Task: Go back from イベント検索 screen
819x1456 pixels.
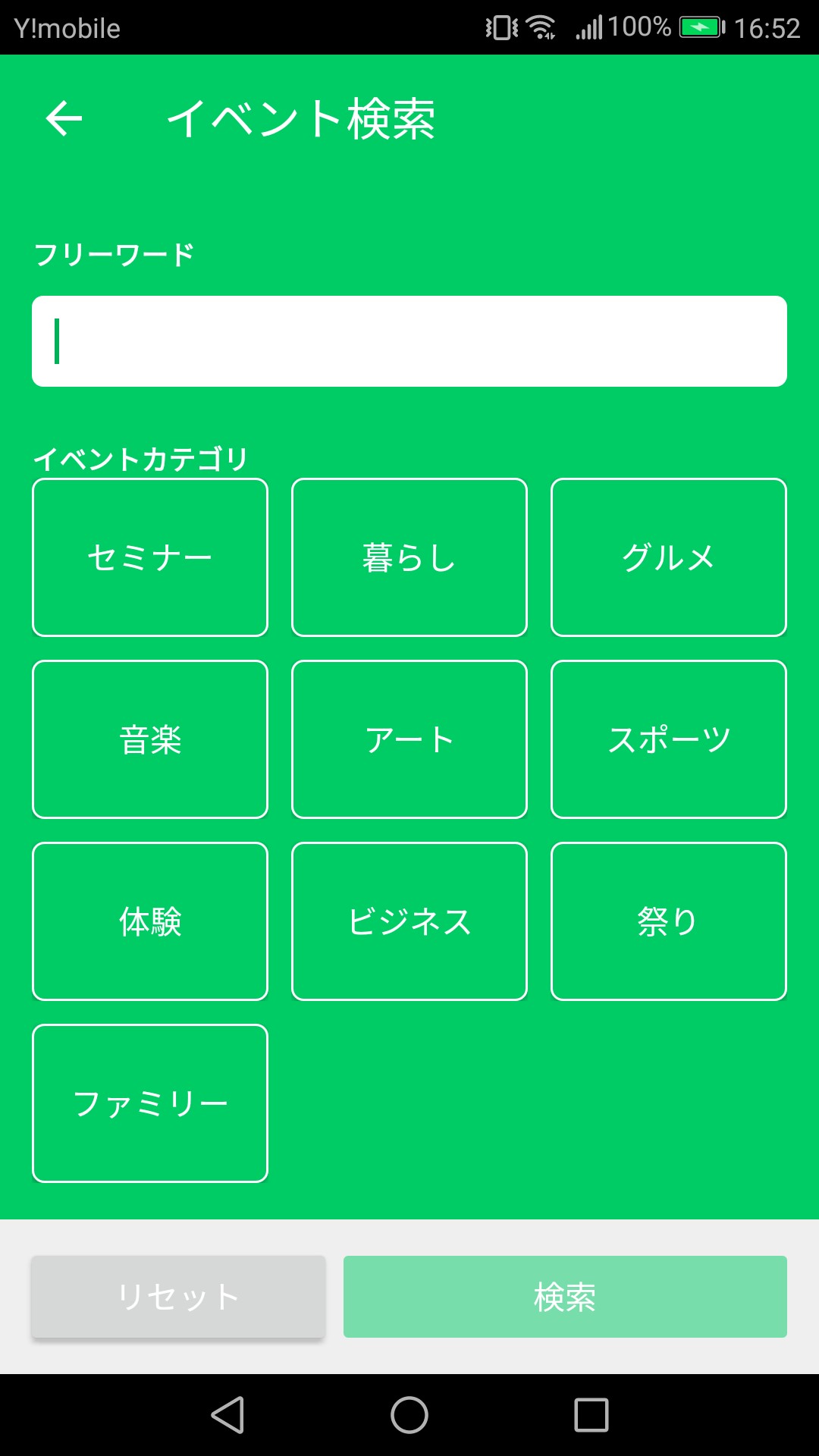Action: [64, 118]
